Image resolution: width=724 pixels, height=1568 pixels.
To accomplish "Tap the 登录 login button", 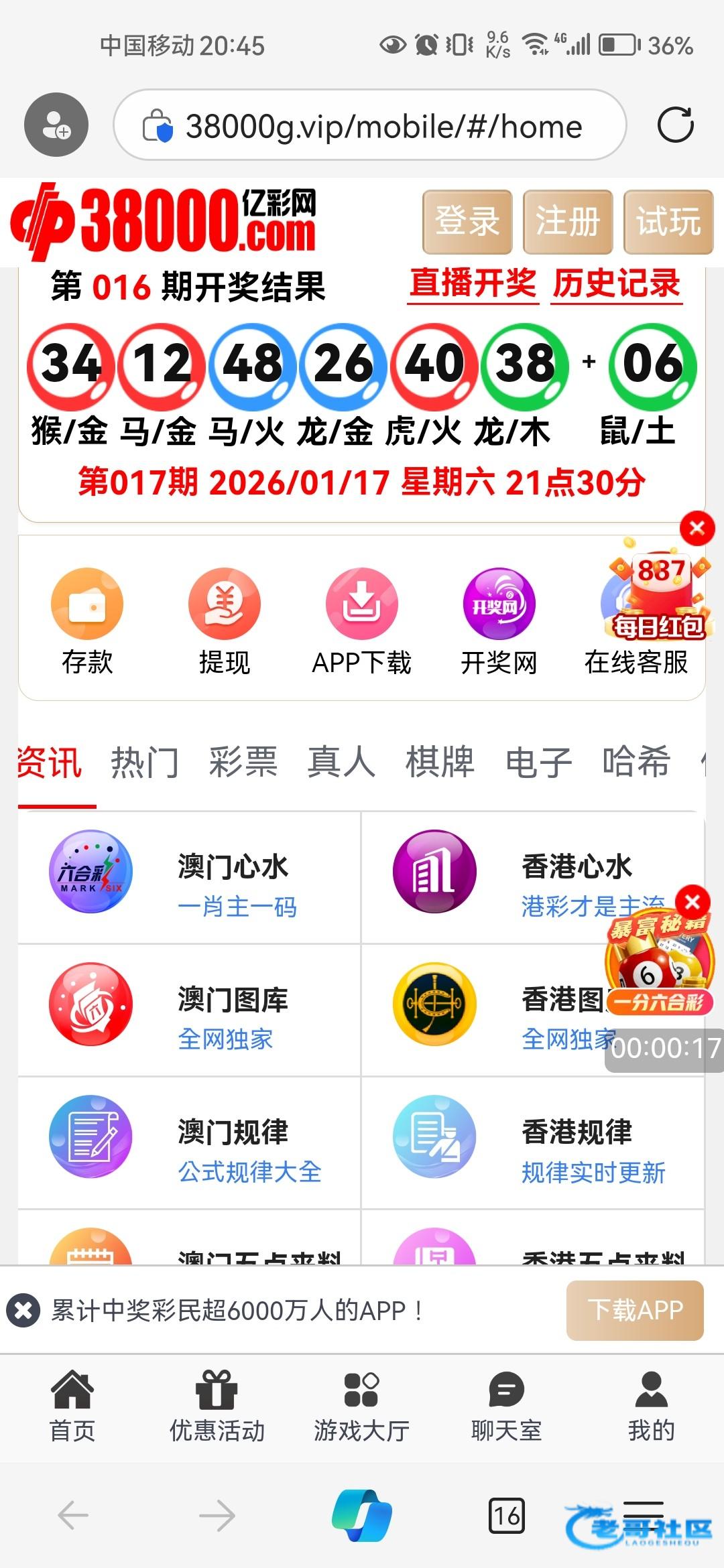I will [467, 222].
